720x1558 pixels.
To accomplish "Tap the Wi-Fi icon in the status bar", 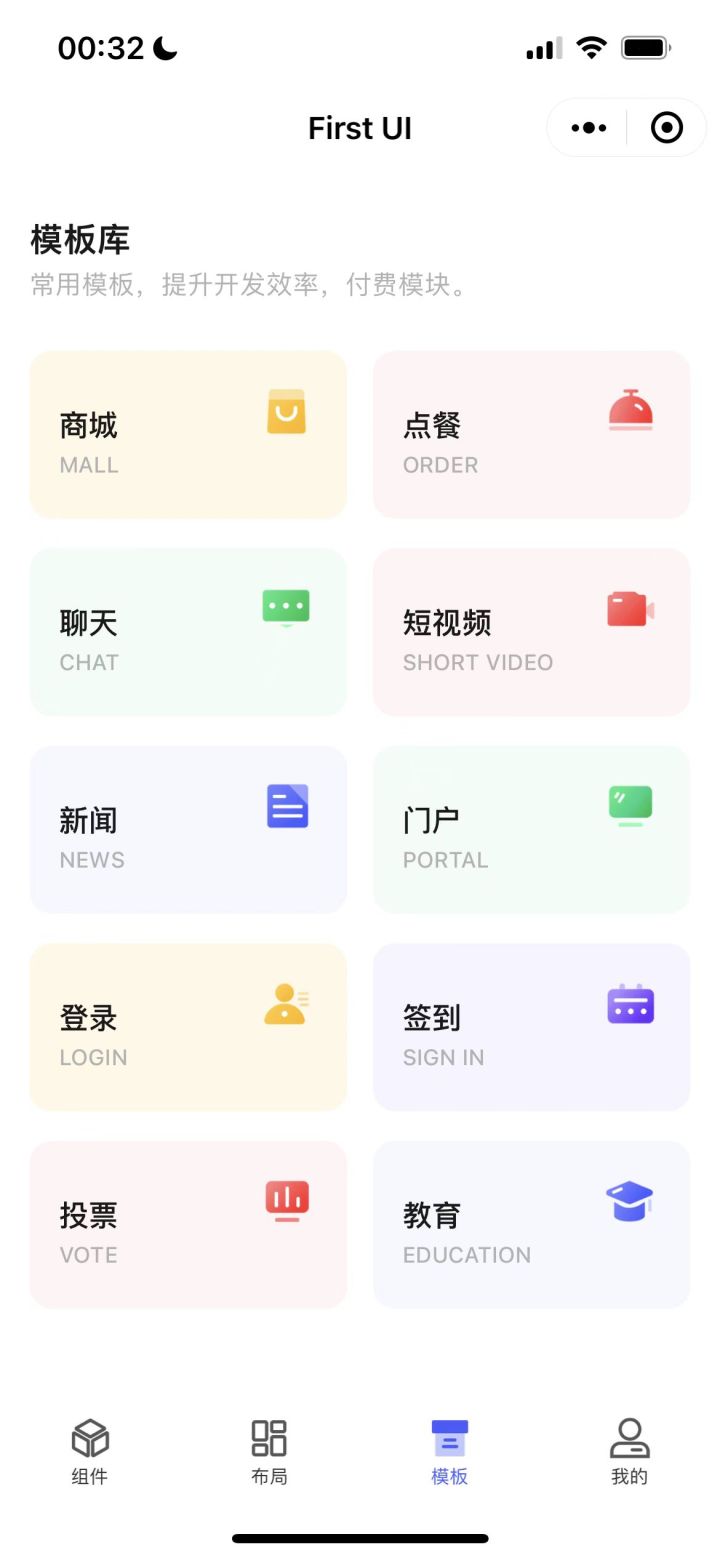I will pos(592,46).
